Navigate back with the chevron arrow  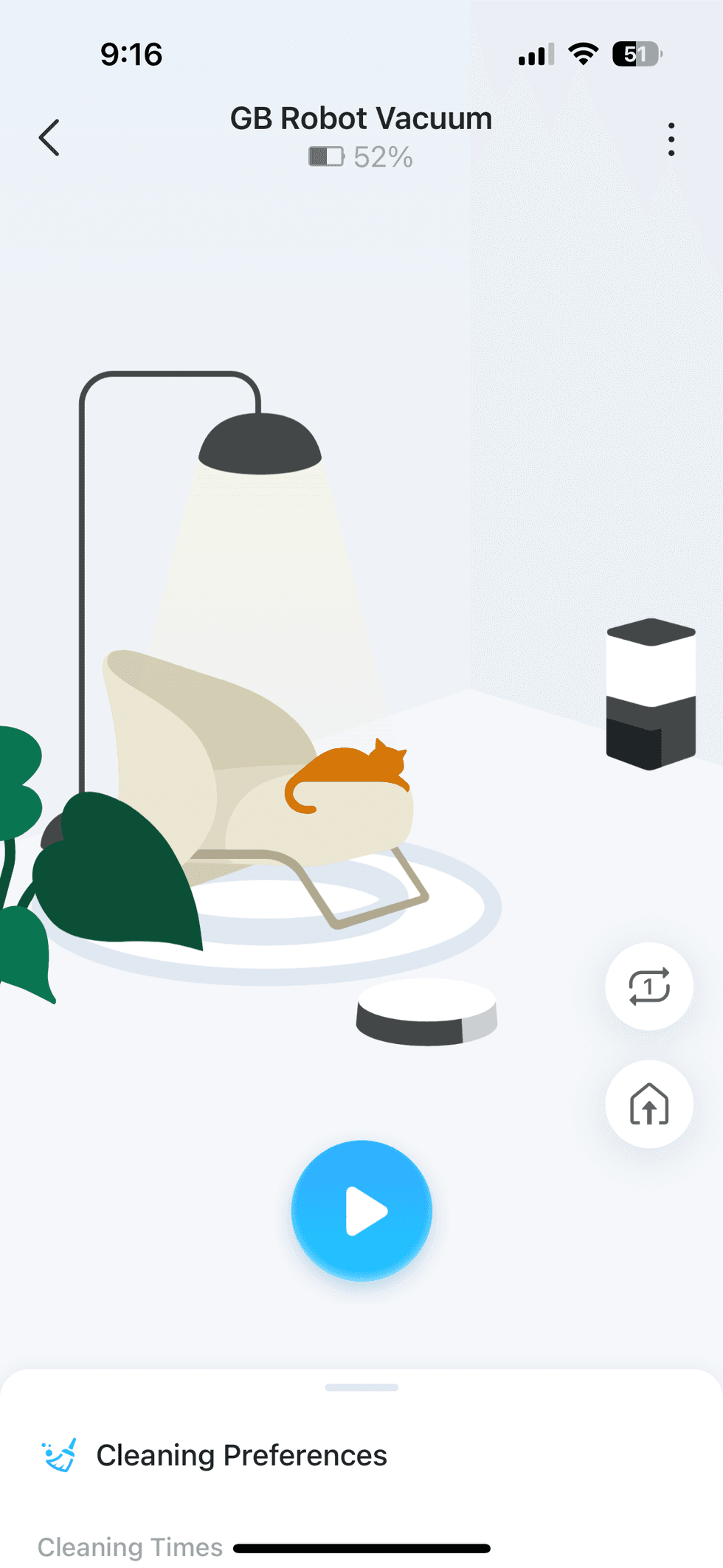[47, 137]
